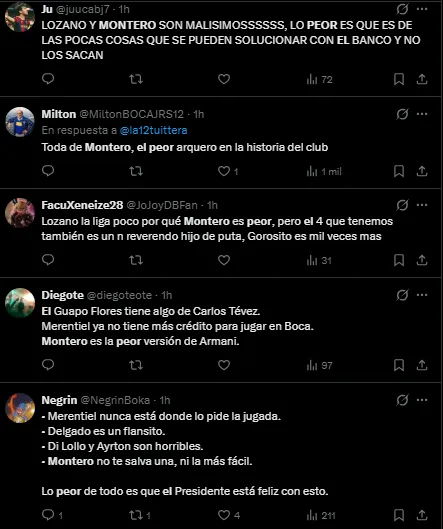443x529 pixels.
Task: Like Negrin's tweet with 4 likes
Action: [224, 515]
